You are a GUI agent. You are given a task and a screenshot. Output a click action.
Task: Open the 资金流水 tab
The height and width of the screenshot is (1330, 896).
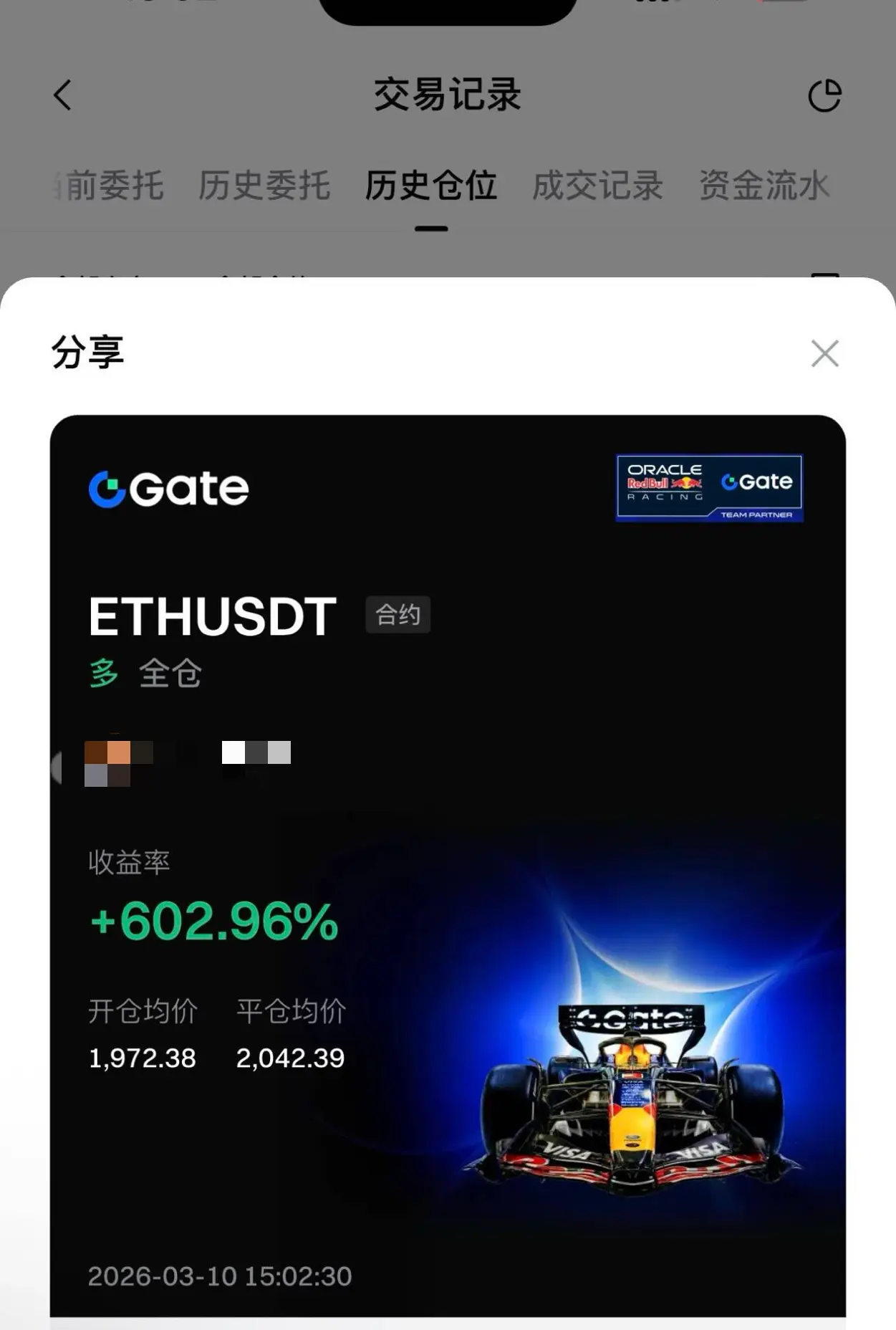pos(764,186)
